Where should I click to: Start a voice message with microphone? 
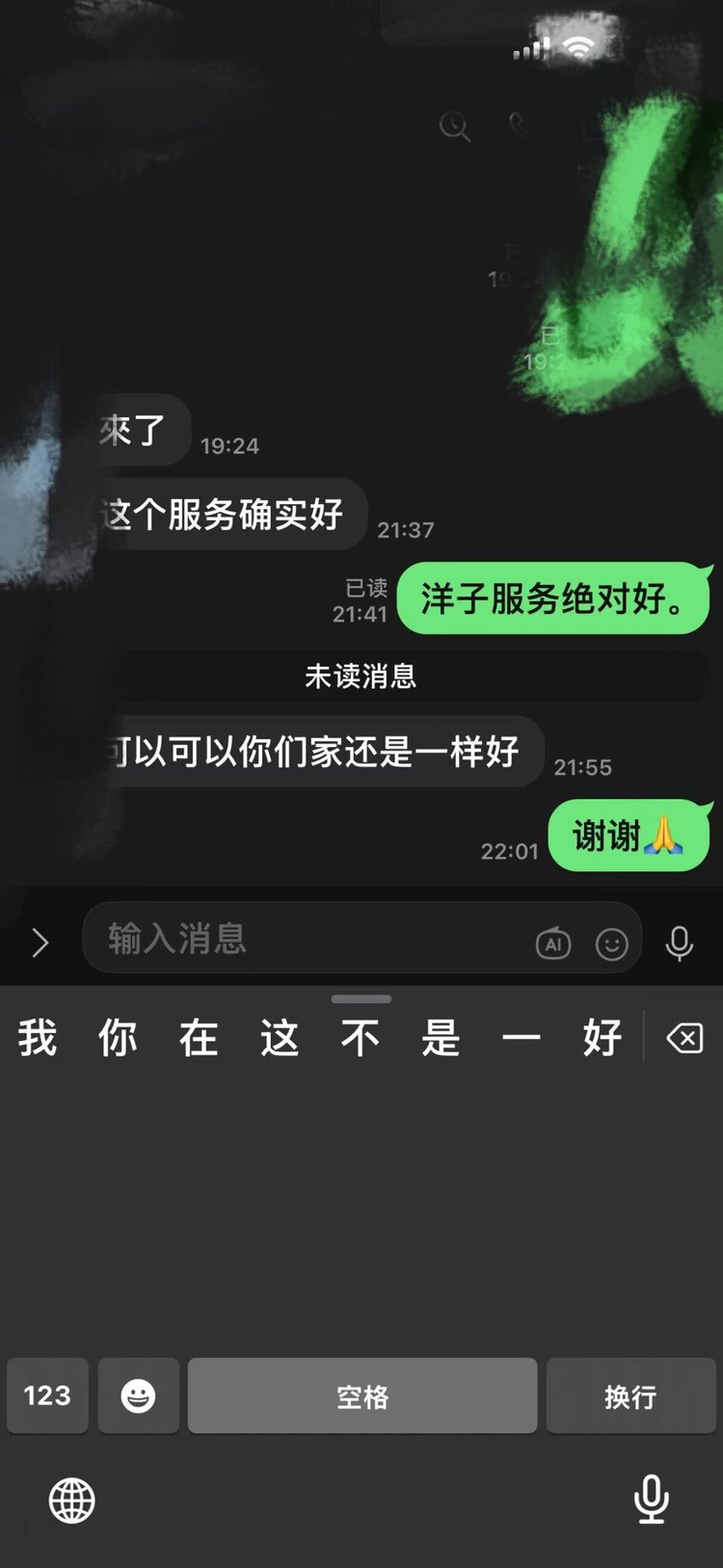pos(680,943)
